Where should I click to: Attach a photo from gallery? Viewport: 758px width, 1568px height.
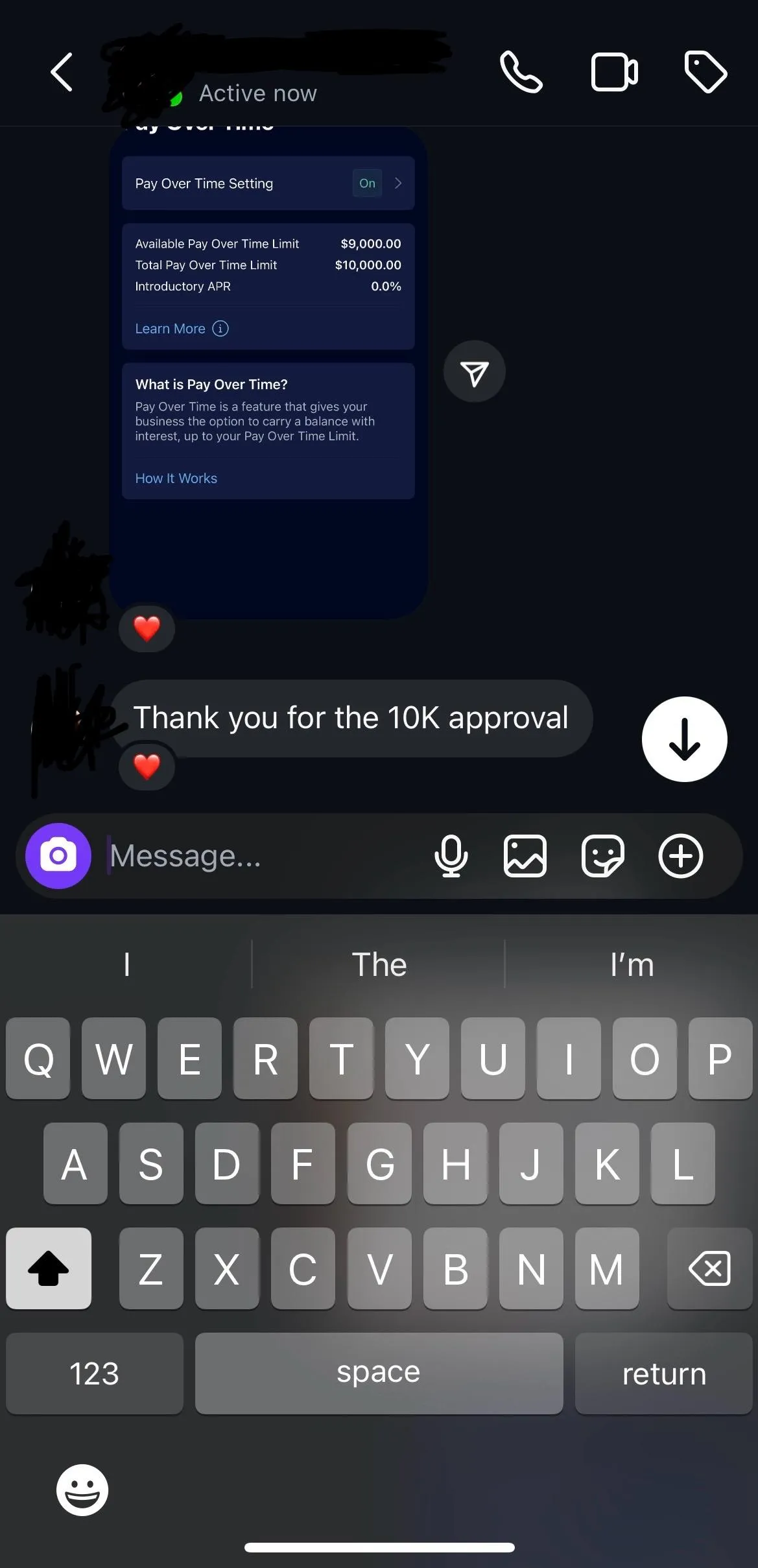pyautogui.click(x=525, y=856)
